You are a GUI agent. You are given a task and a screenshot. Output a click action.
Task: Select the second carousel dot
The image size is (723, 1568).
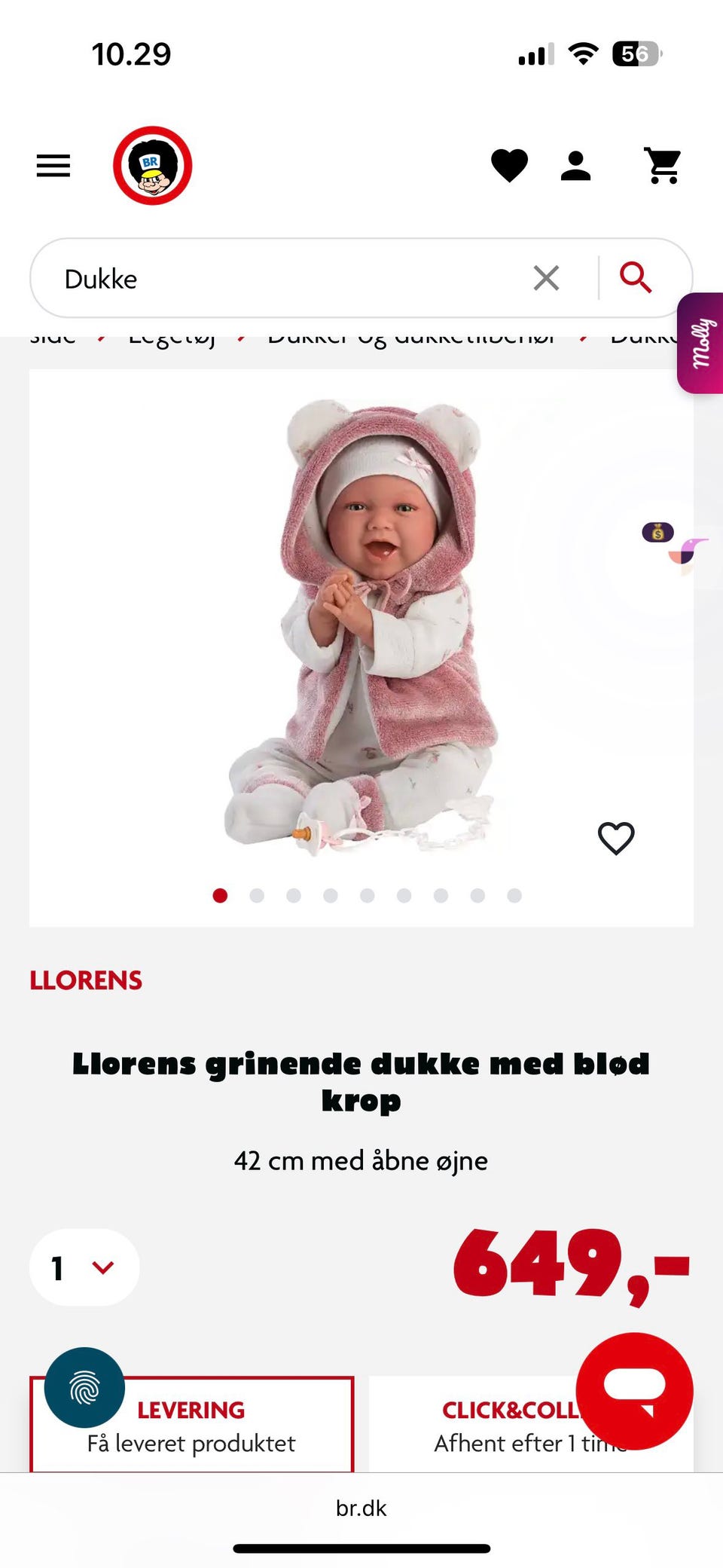257,896
